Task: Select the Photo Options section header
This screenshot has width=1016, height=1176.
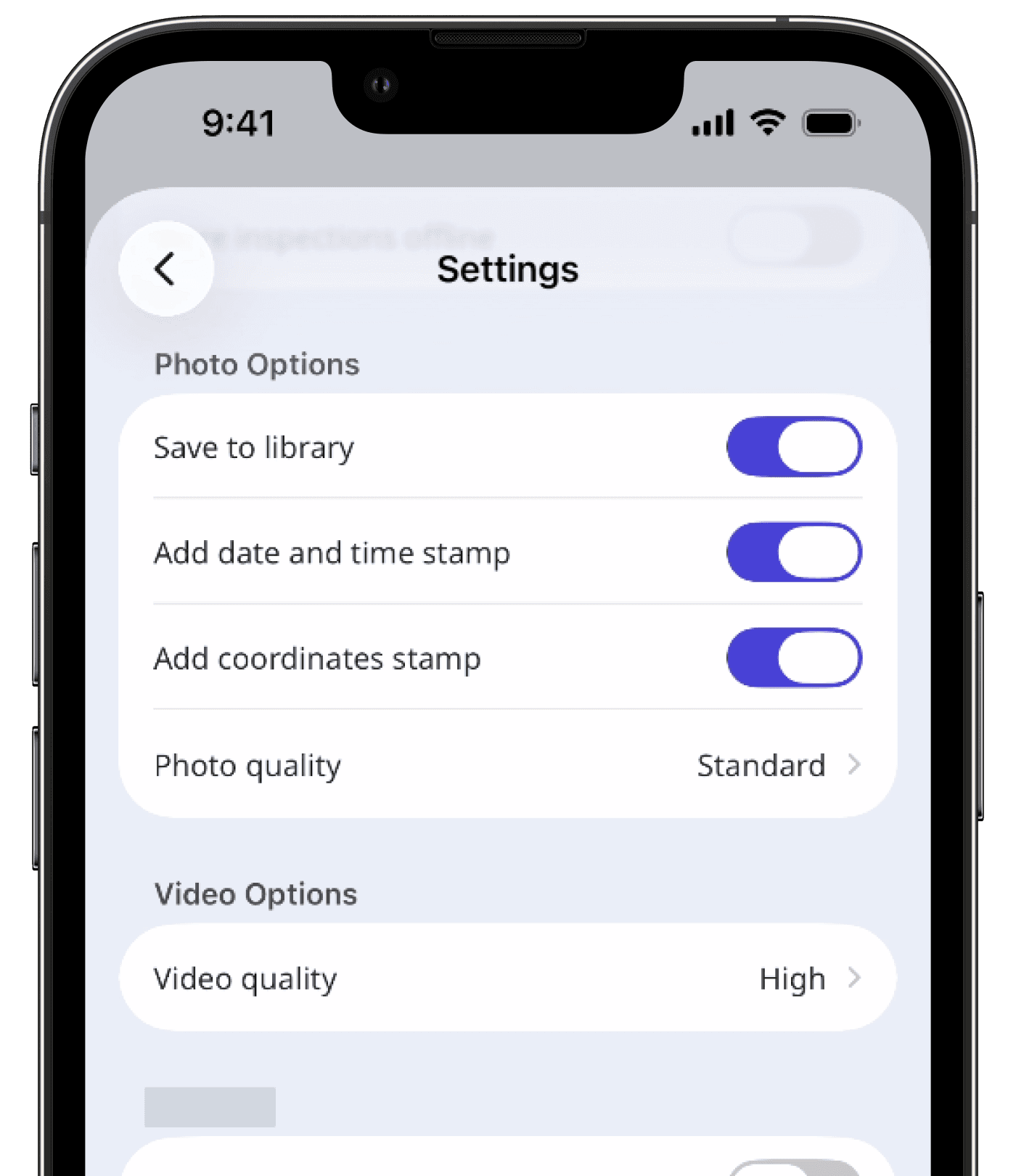Action: pos(256,364)
